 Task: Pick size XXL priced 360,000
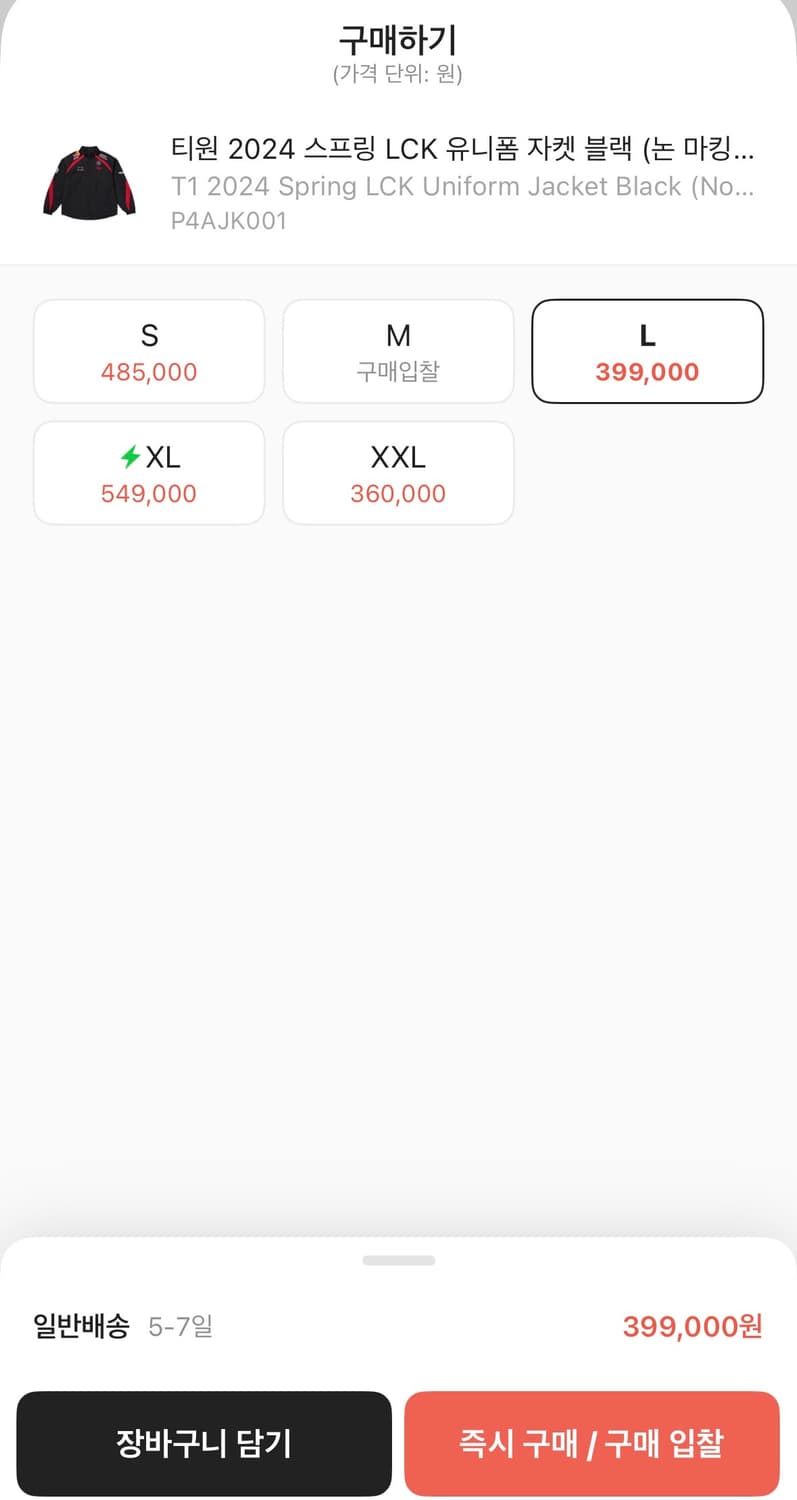point(398,472)
